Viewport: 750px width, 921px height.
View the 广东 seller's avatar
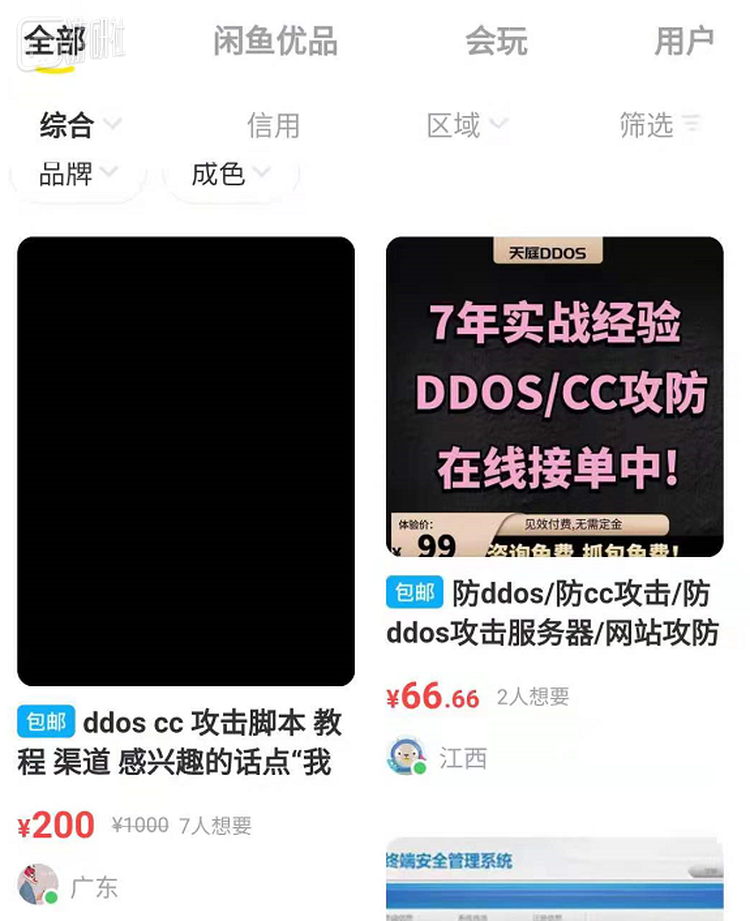coord(38,885)
